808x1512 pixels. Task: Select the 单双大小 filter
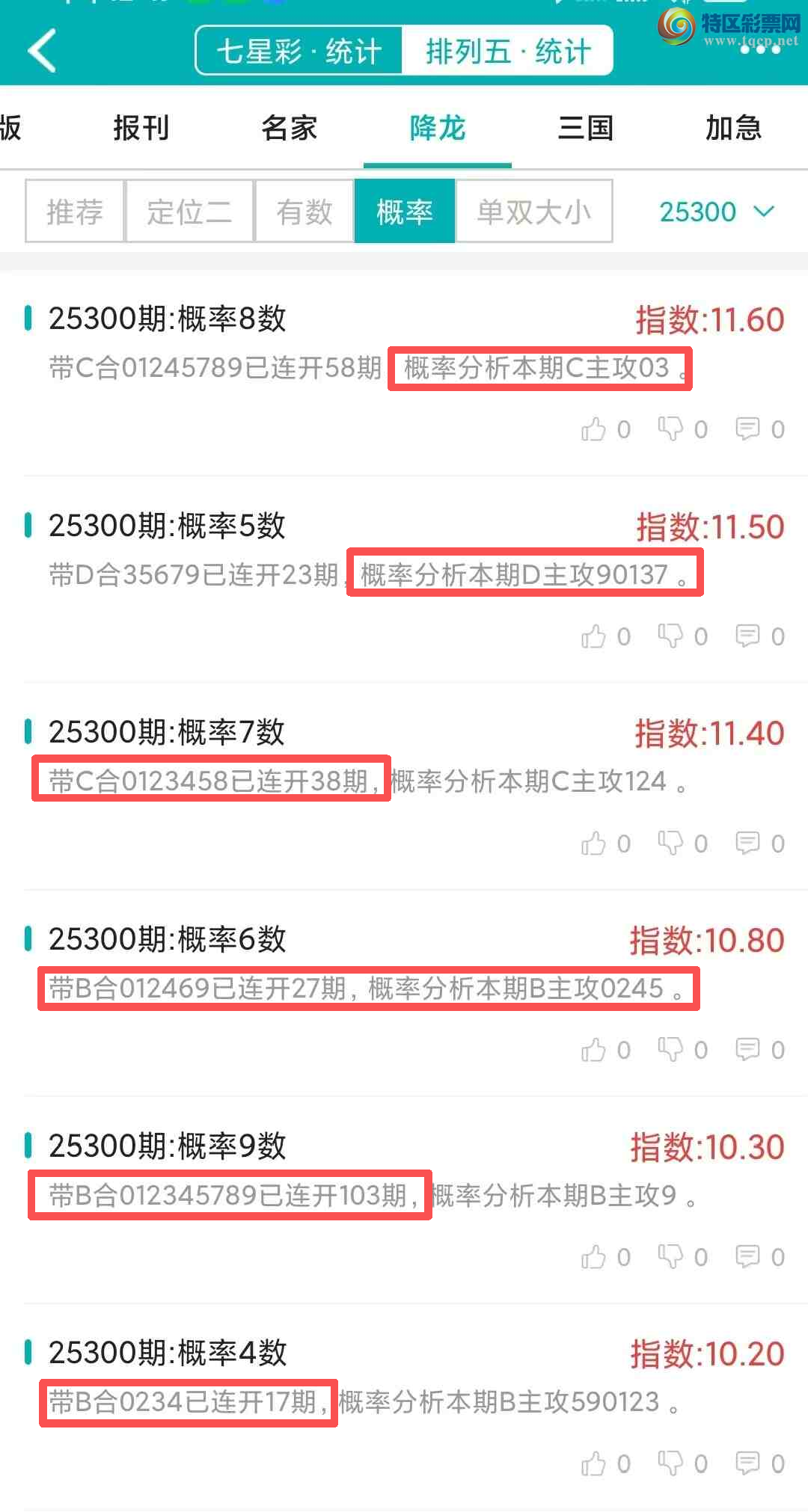coord(533,212)
